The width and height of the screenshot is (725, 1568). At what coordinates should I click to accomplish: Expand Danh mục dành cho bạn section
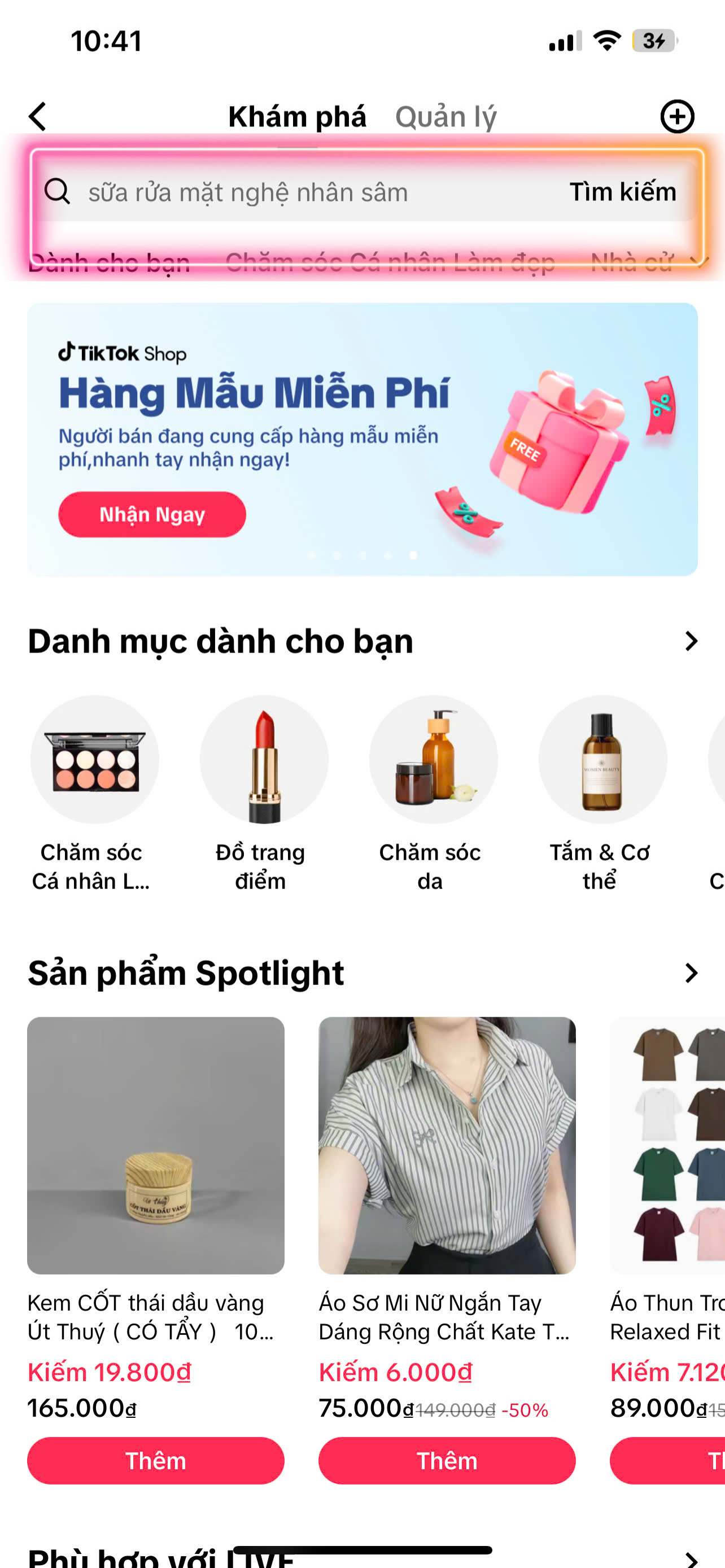691,641
